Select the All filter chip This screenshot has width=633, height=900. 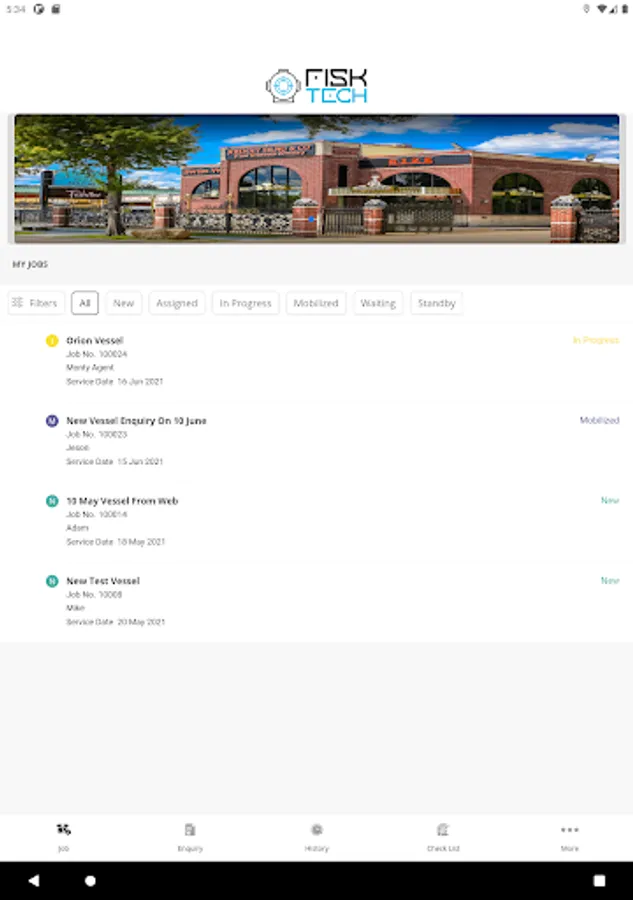85,303
